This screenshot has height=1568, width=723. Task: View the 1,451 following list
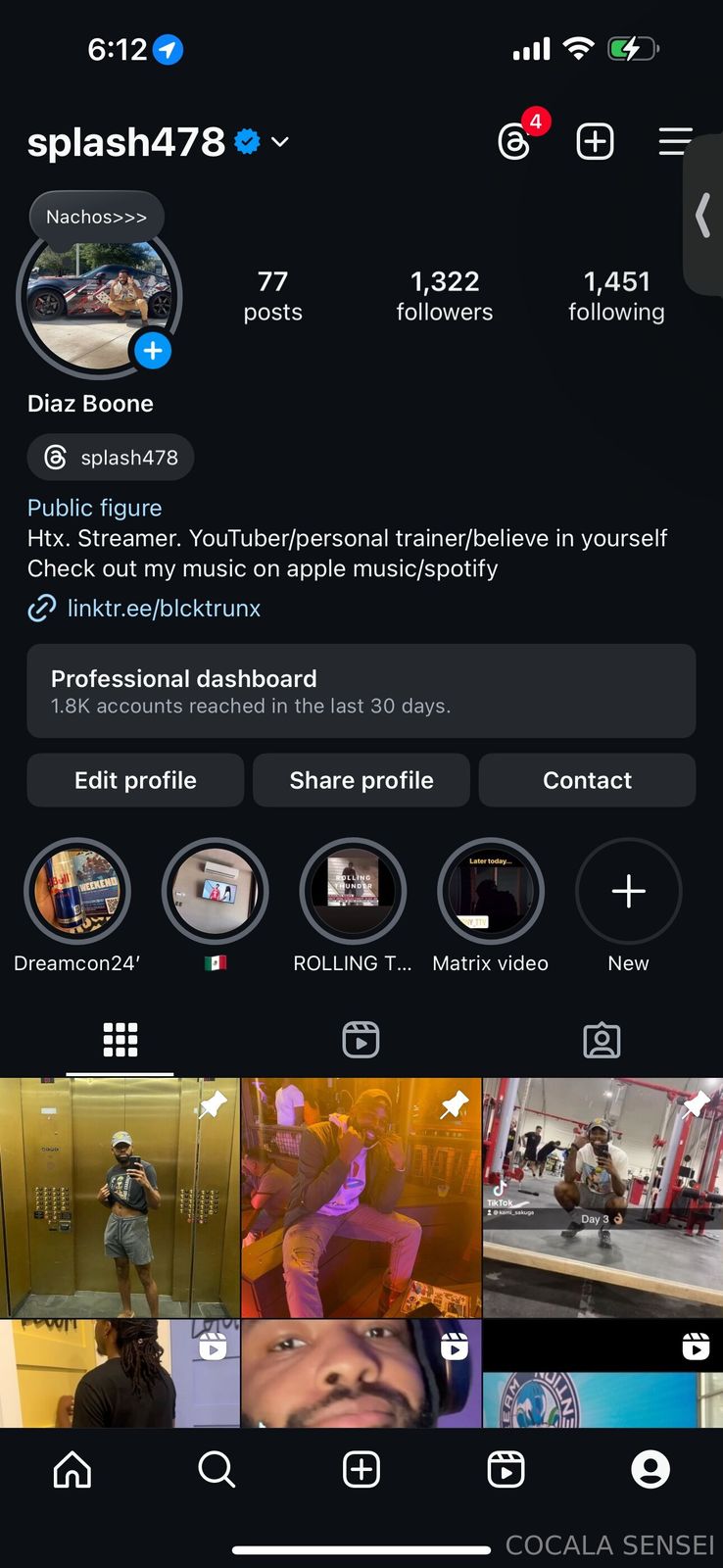[x=616, y=296]
